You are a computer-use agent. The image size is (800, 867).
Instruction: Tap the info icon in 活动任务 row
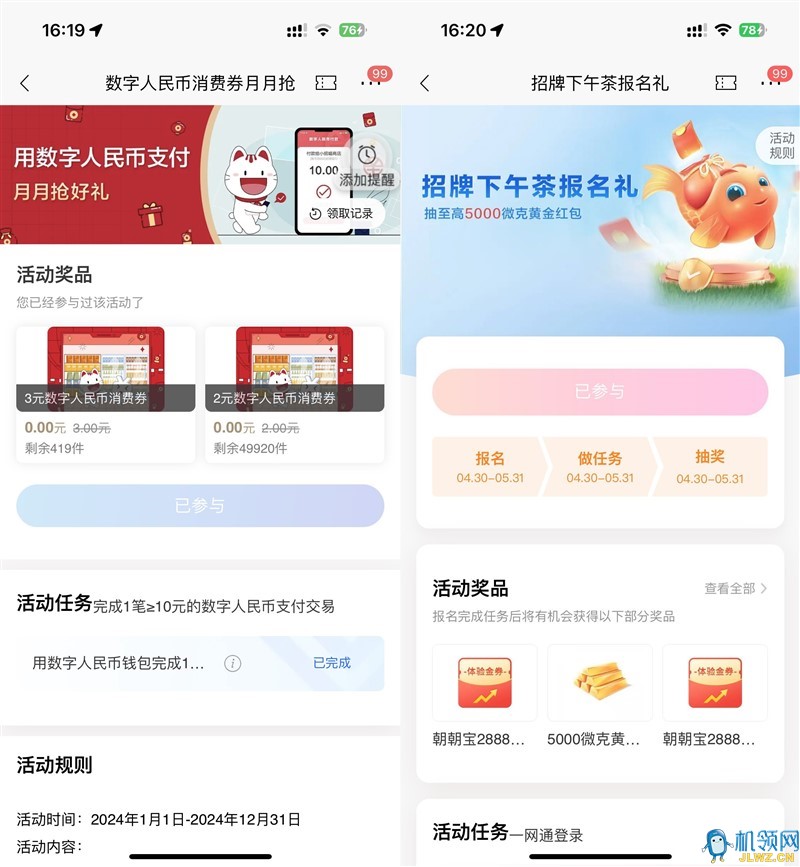(232, 663)
